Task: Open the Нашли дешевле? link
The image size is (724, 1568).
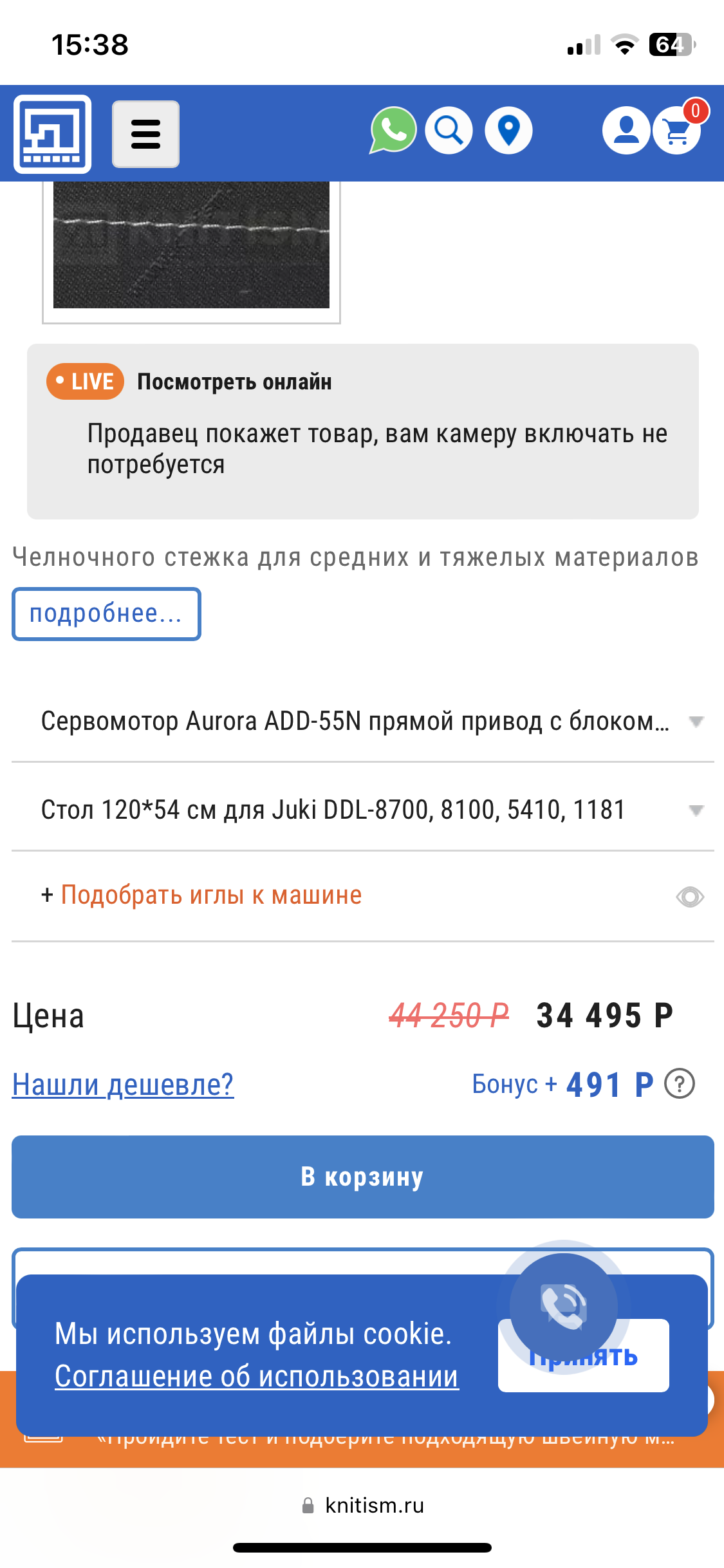Action: (x=123, y=1085)
